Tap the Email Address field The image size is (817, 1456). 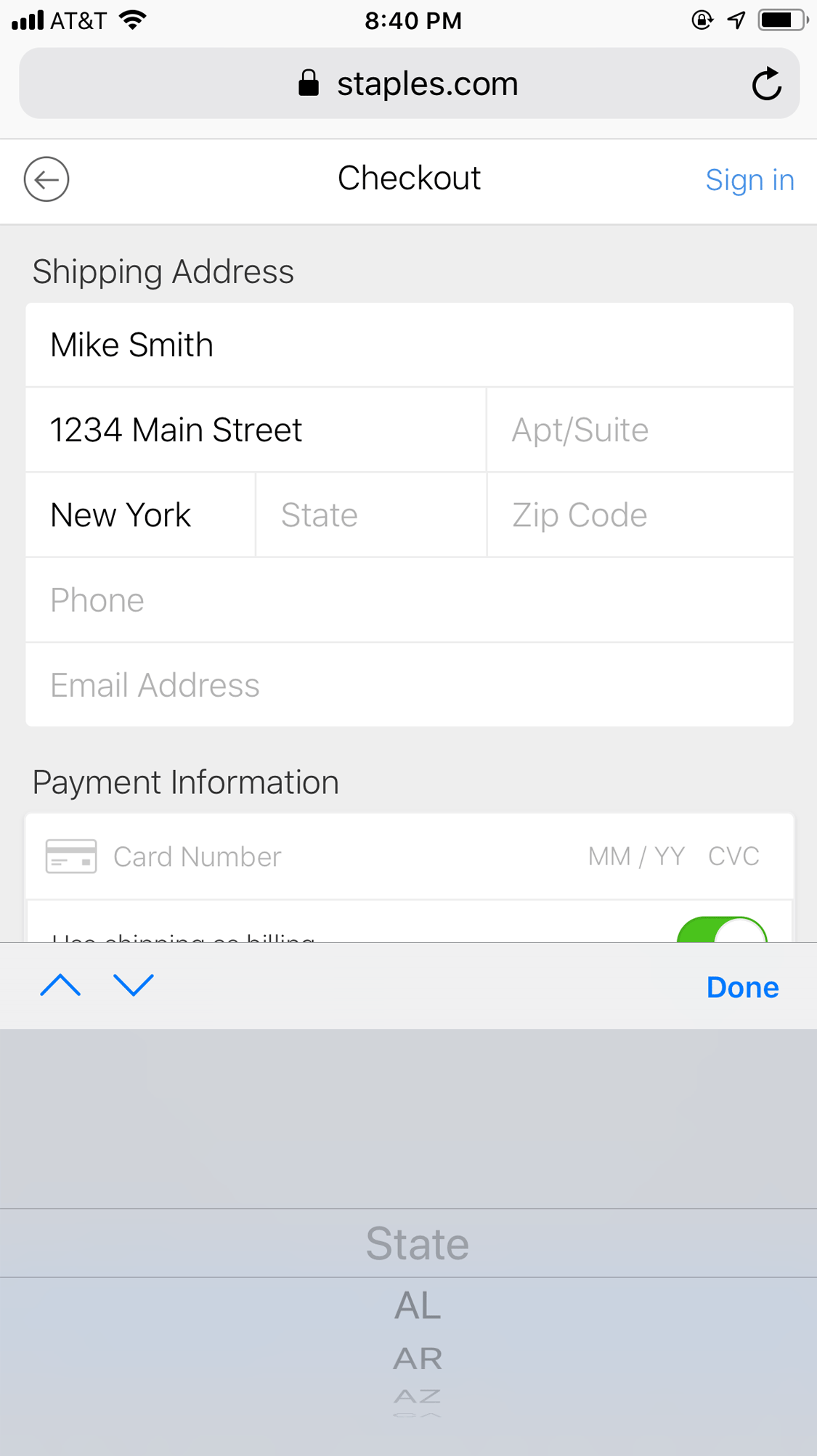409,685
